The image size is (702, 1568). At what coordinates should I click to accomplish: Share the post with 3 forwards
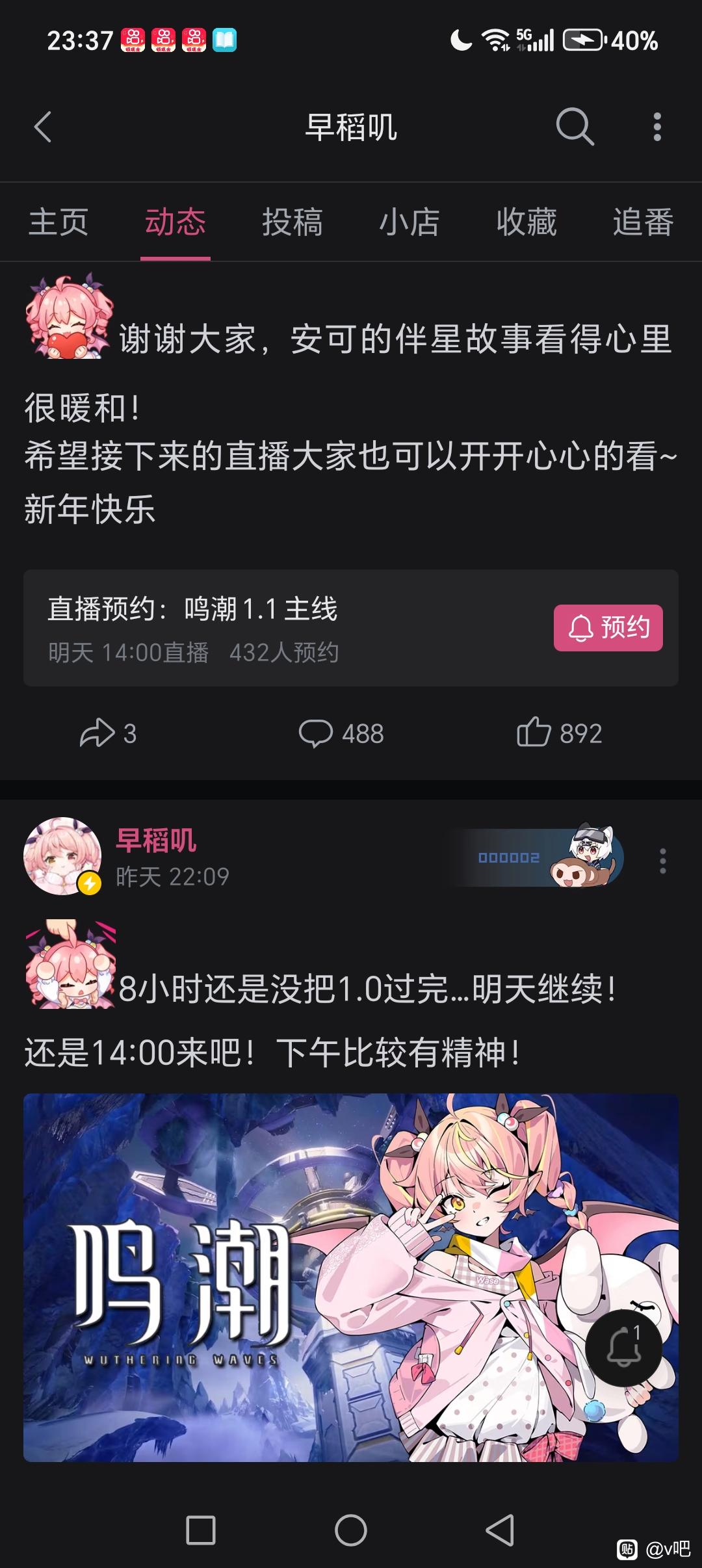[x=108, y=733]
